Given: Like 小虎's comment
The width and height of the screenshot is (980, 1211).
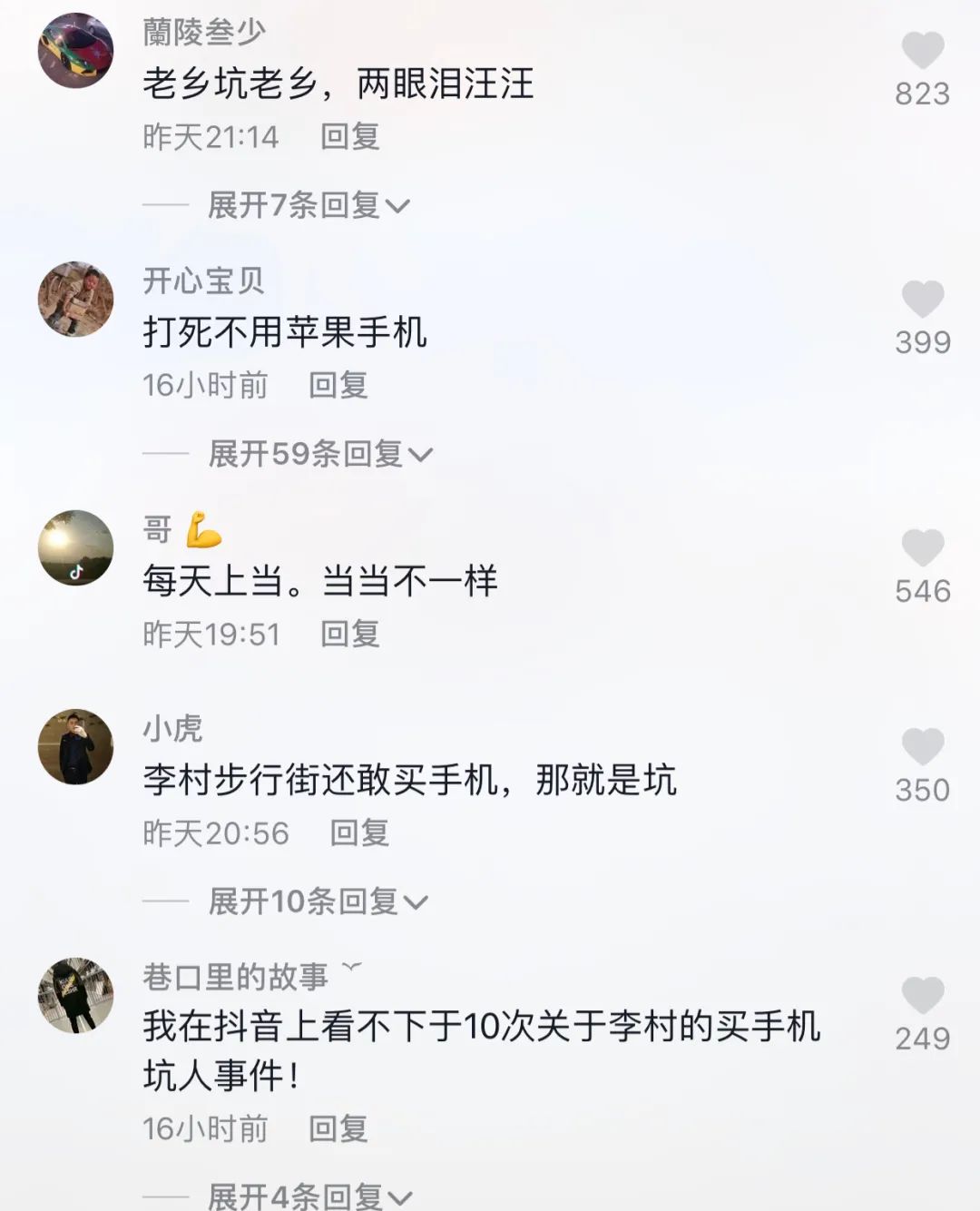Looking at the screenshot, I should [922, 747].
